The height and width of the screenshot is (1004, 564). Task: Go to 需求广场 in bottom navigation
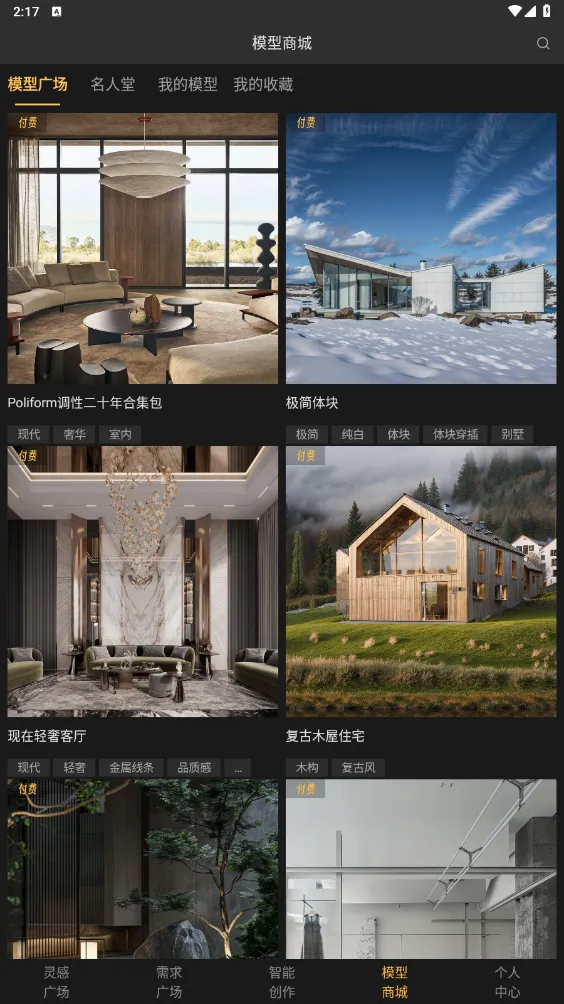tap(169, 982)
